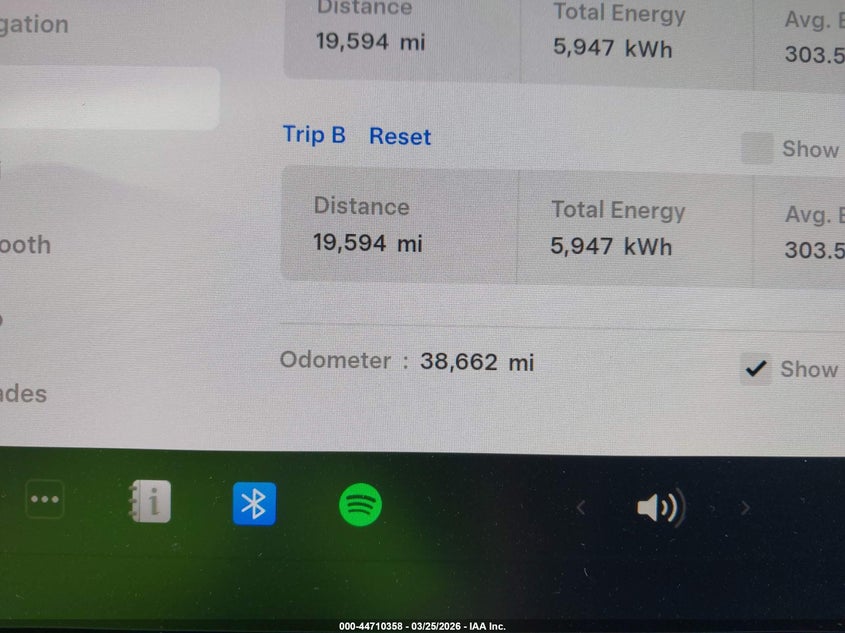Viewport: 845px width, 633px height.
Task: Tap the speaker volume icon
Action: (660, 508)
